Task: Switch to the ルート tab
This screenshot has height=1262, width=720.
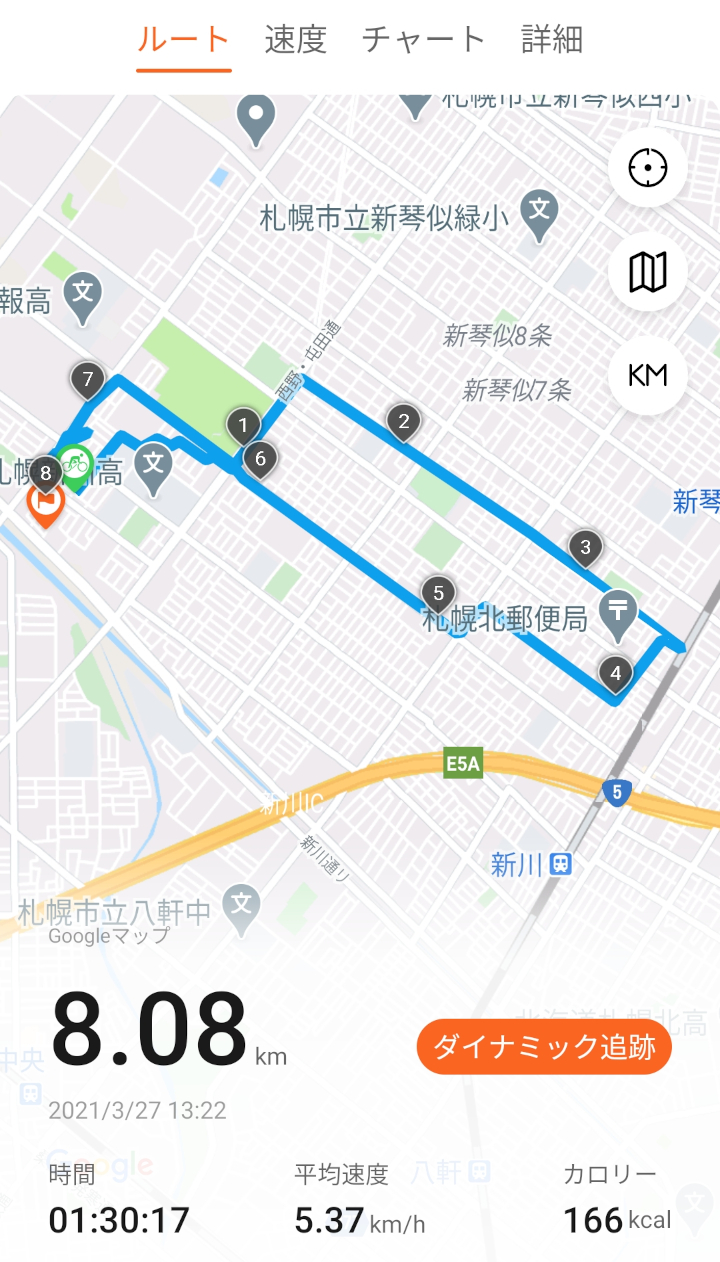Action: pyautogui.click(x=184, y=40)
